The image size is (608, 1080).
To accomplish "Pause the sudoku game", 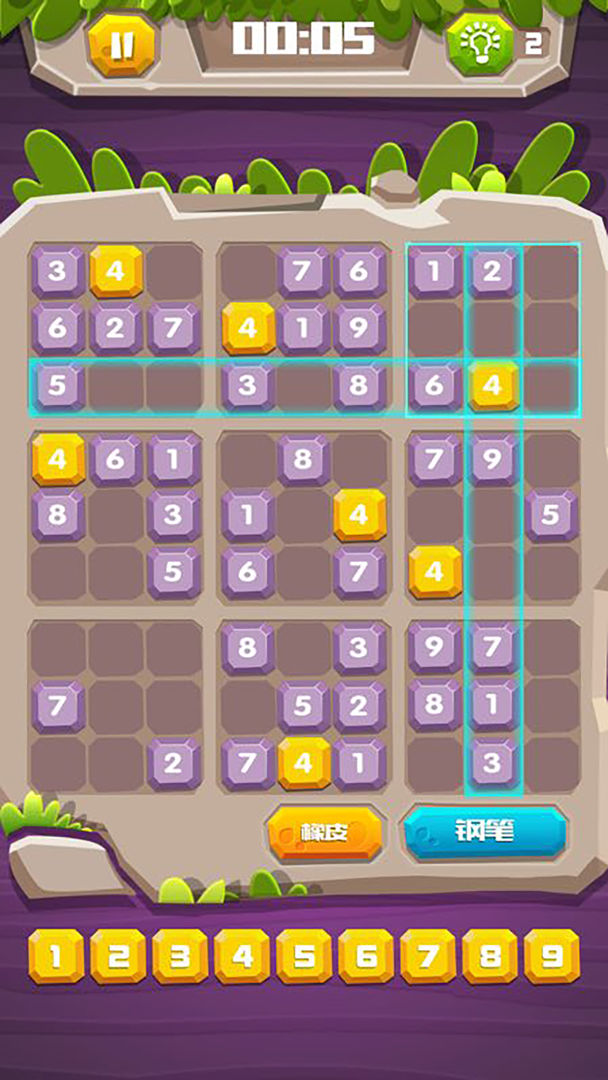I will point(121,44).
